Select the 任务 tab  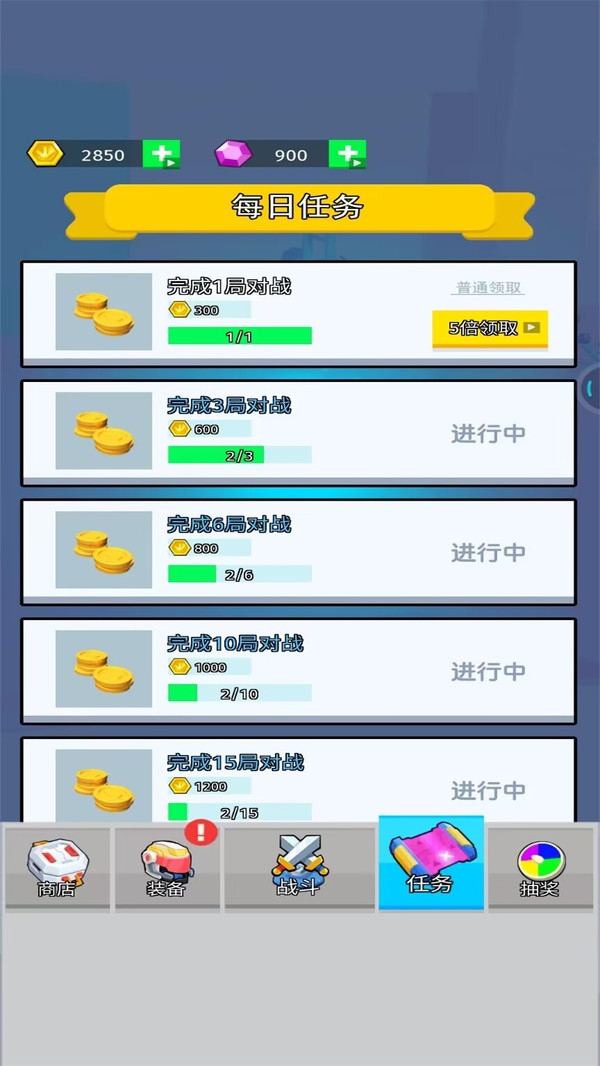click(430, 864)
